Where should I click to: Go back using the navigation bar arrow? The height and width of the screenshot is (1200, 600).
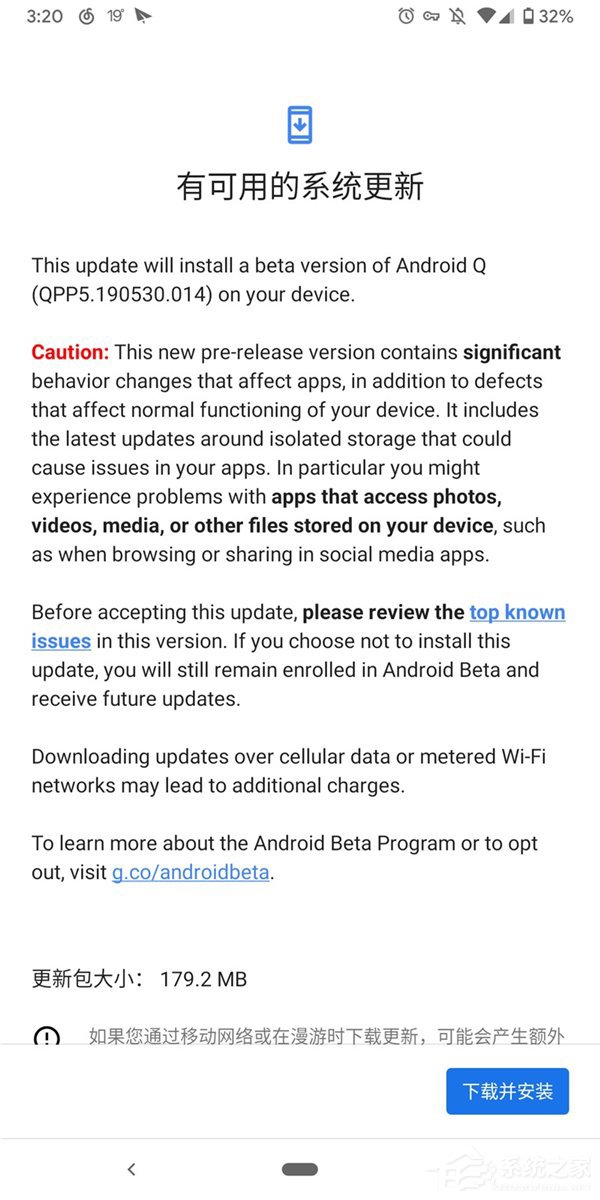[131, 1169]
